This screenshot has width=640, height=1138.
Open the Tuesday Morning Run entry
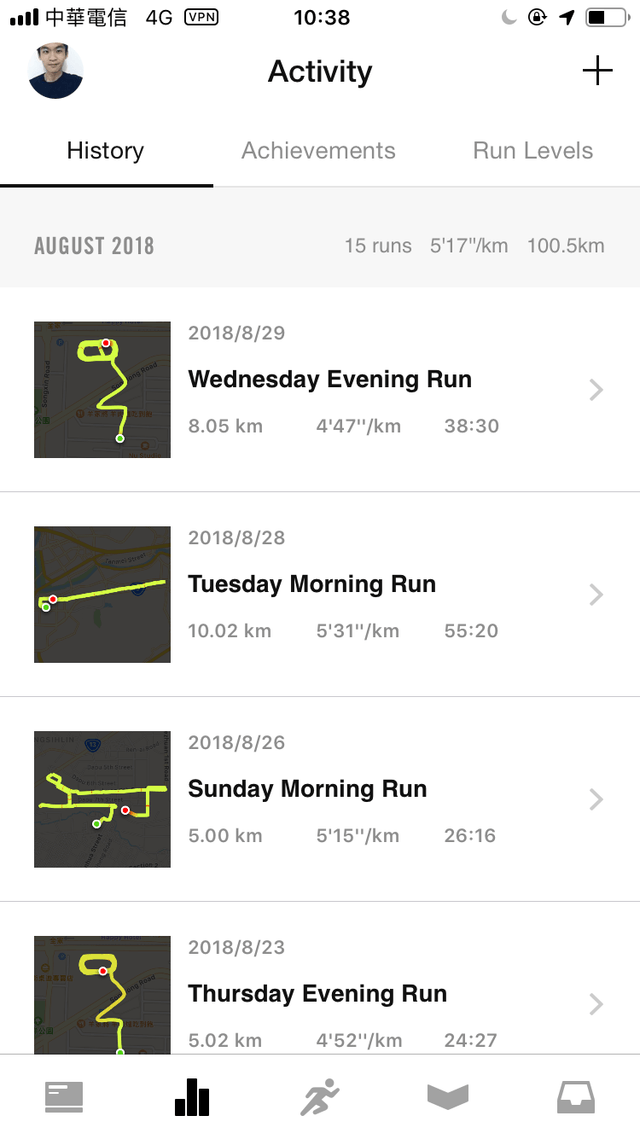tap(320, 594)
